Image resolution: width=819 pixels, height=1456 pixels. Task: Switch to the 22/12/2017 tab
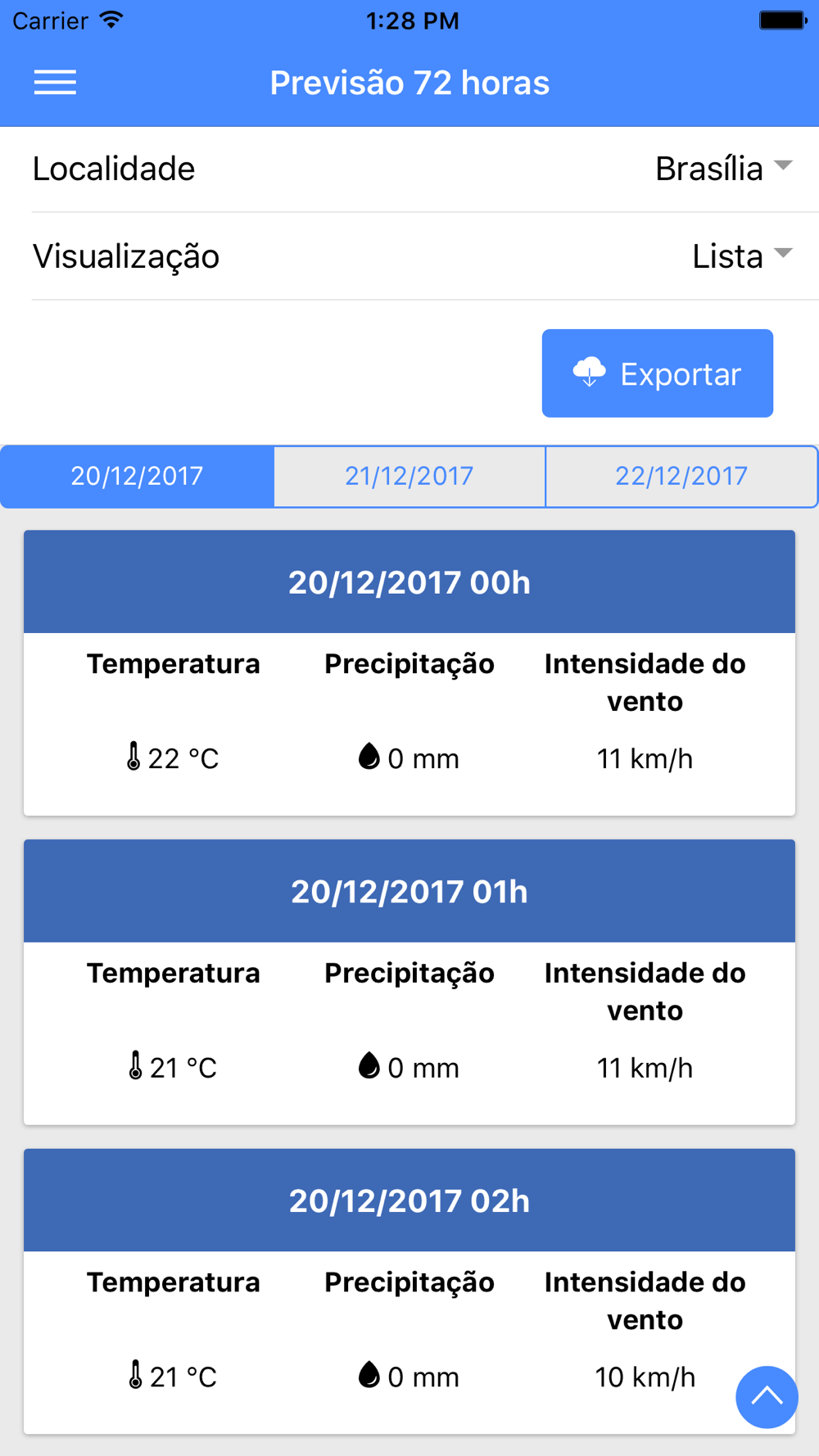click(681, 476)
